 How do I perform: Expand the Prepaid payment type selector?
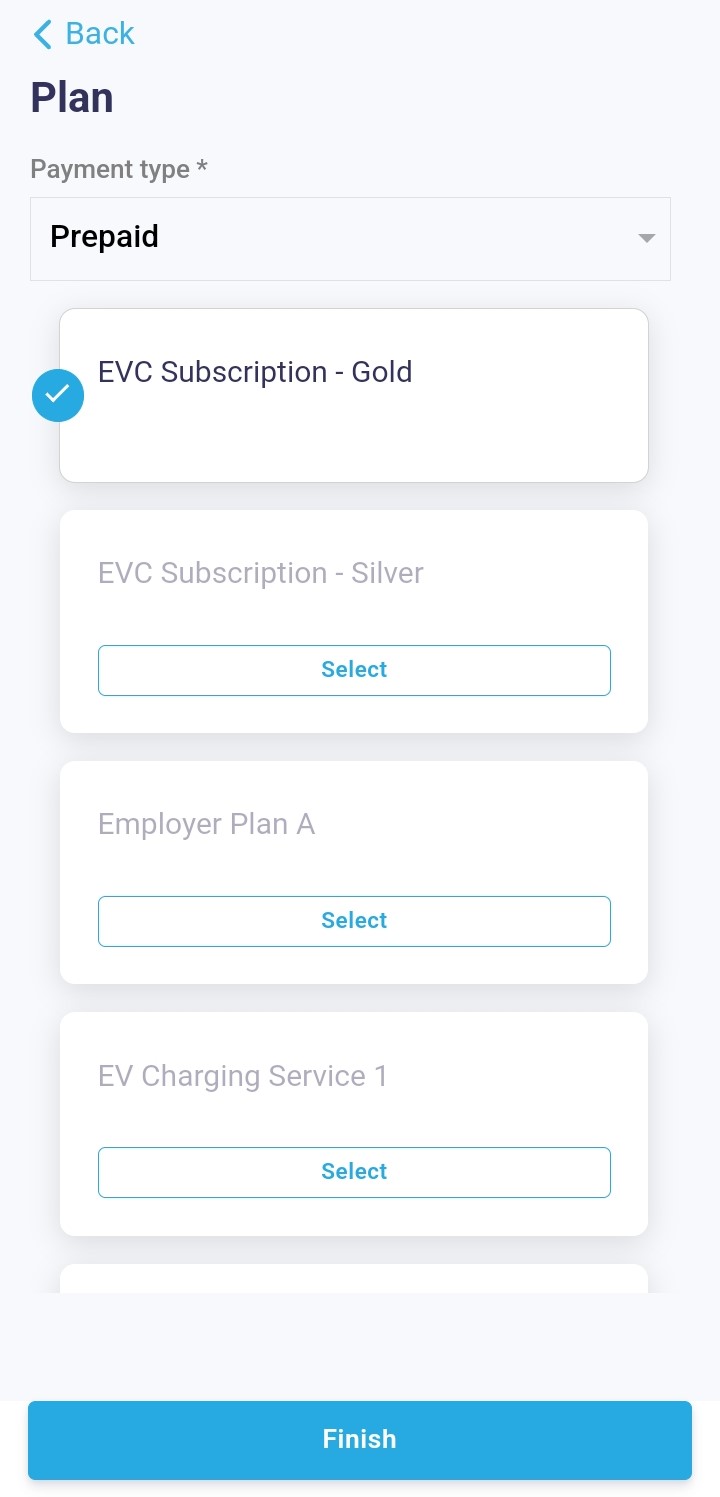click(350, 239)
